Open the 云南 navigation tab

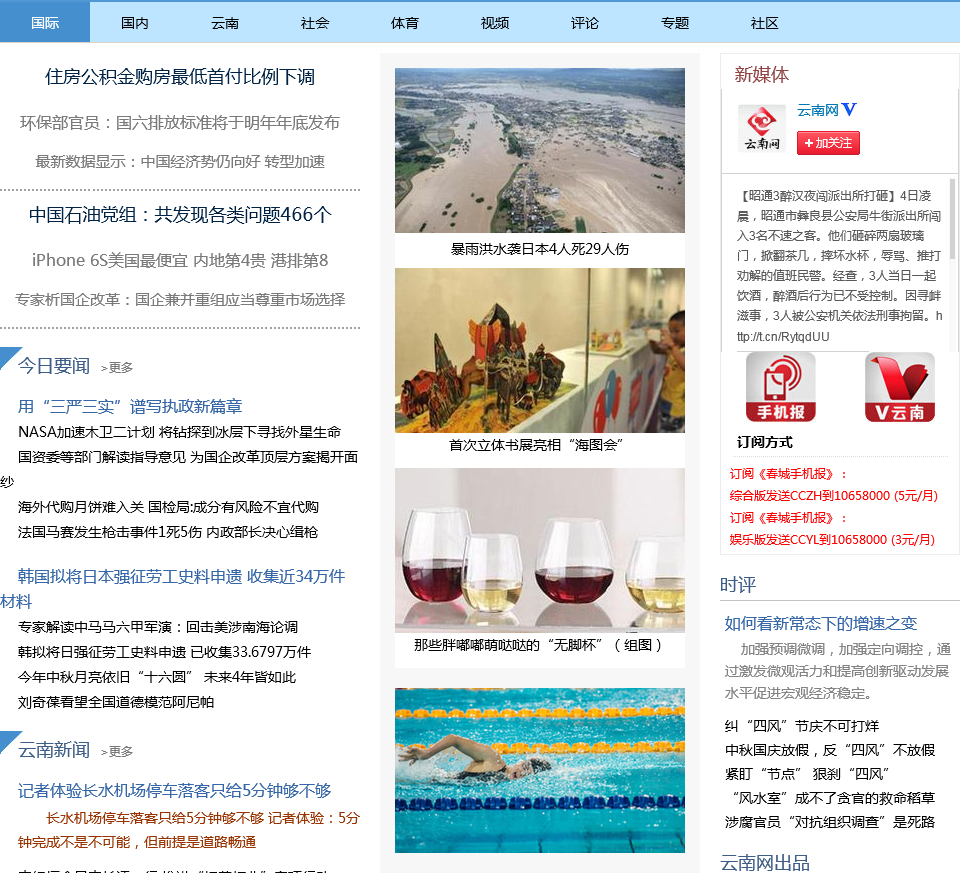pyautogui.click(x=225, y=22)
